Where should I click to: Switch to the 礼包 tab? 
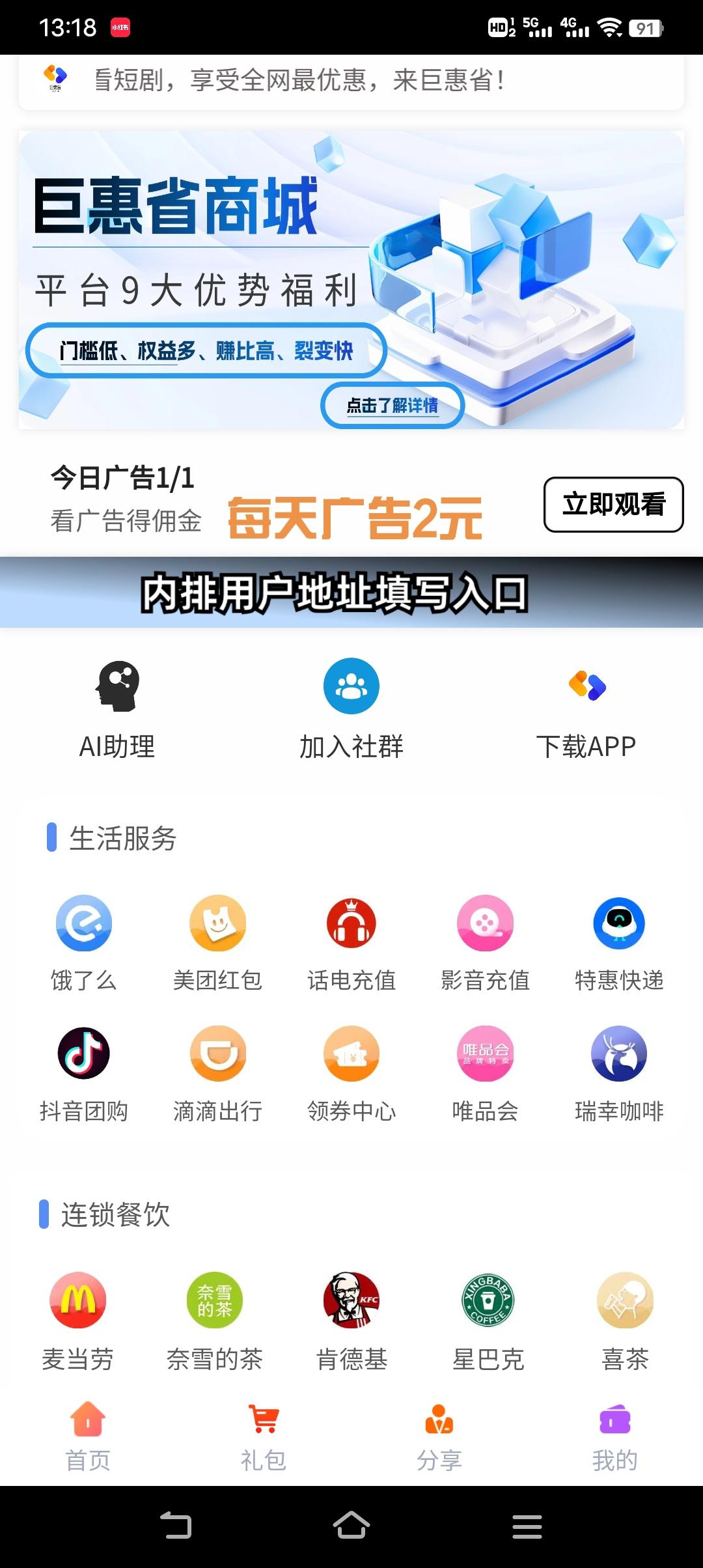[264, 1438]
